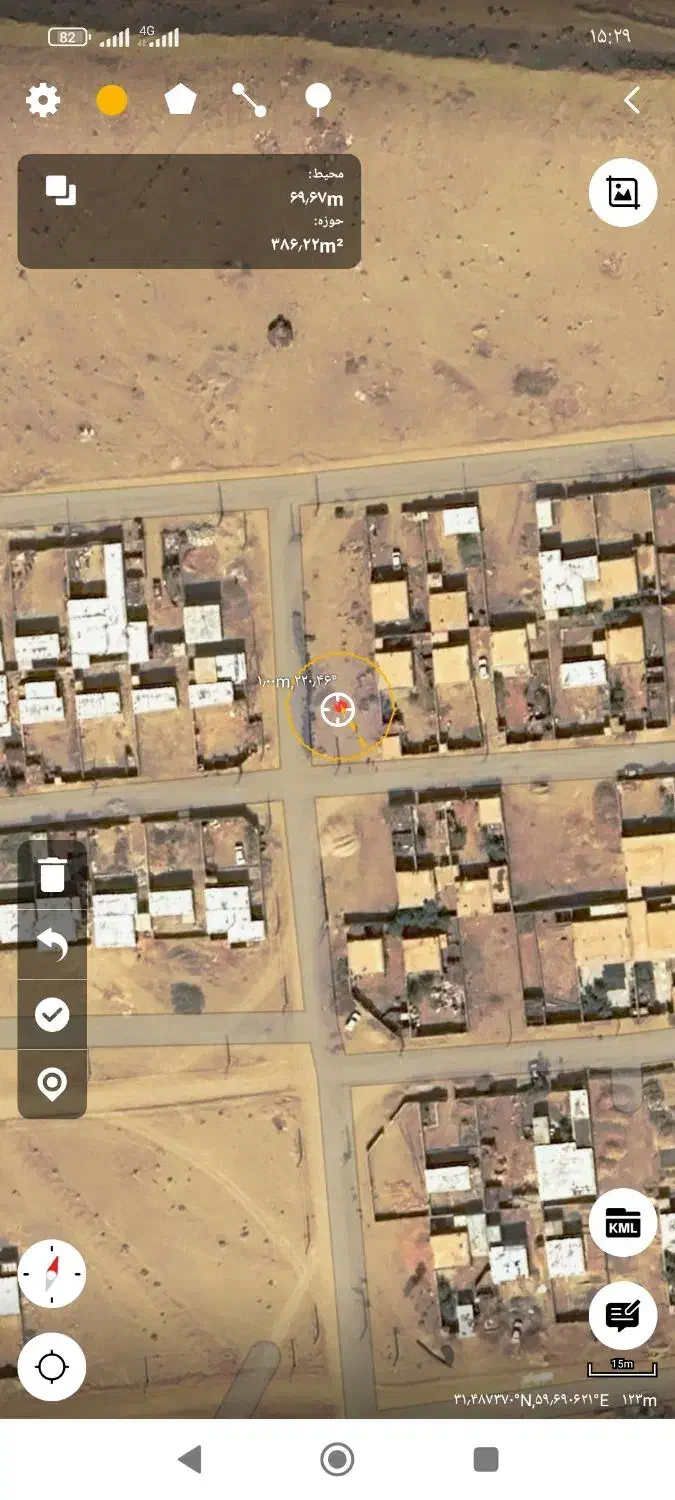Add a point at the pin location
The height and width of the screenshot is (1500, 675).
coord(52,1083)
